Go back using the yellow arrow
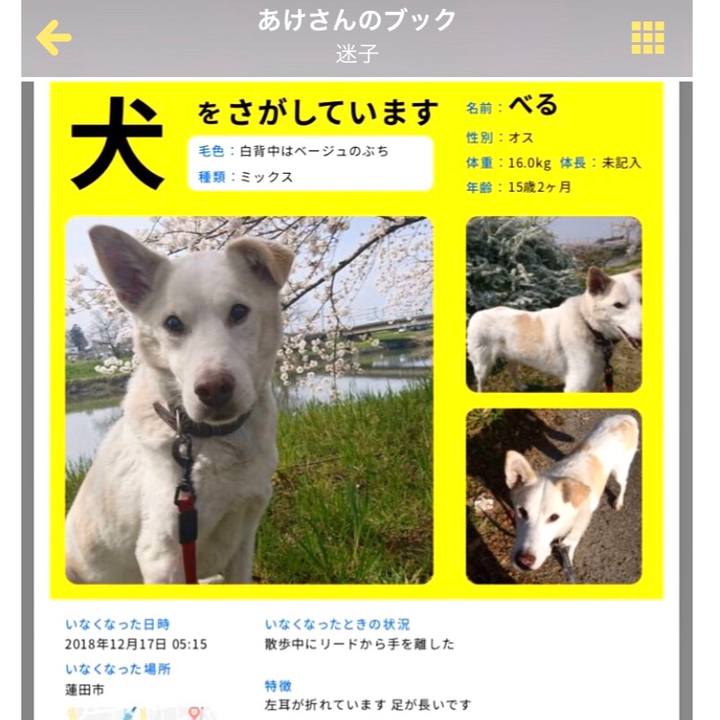The image size is (720, 720). tap(53, 38)
